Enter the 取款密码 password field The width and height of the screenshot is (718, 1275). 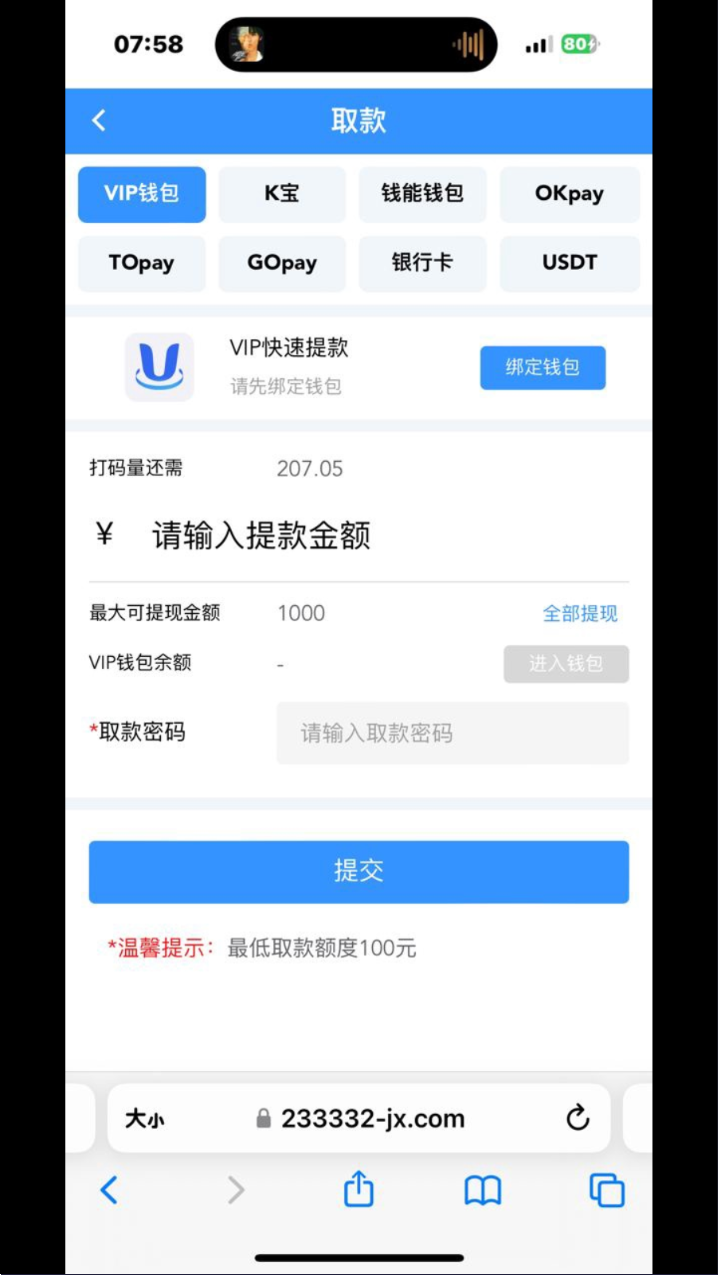click(452, 733)
